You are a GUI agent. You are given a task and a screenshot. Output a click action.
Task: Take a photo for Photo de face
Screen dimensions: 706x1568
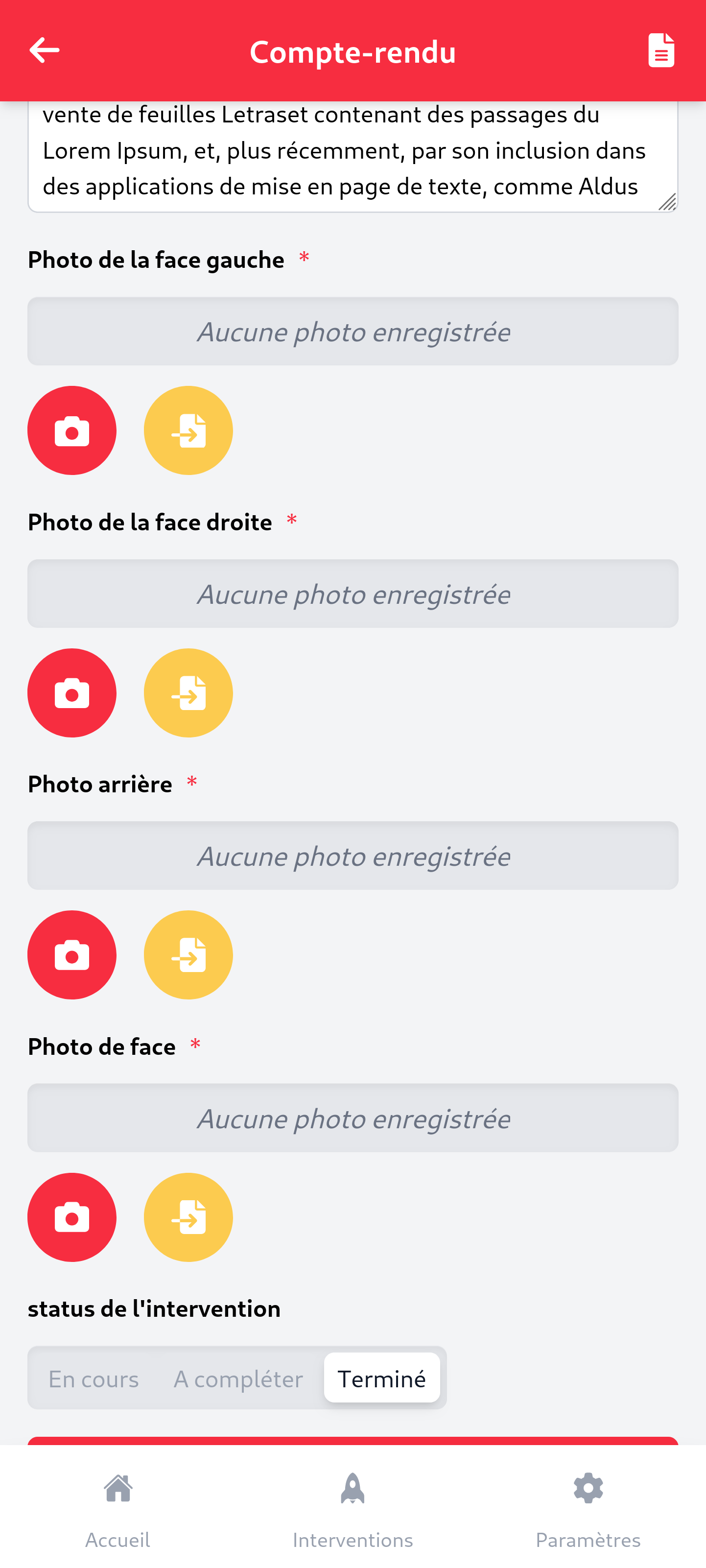click(72, 1217)
